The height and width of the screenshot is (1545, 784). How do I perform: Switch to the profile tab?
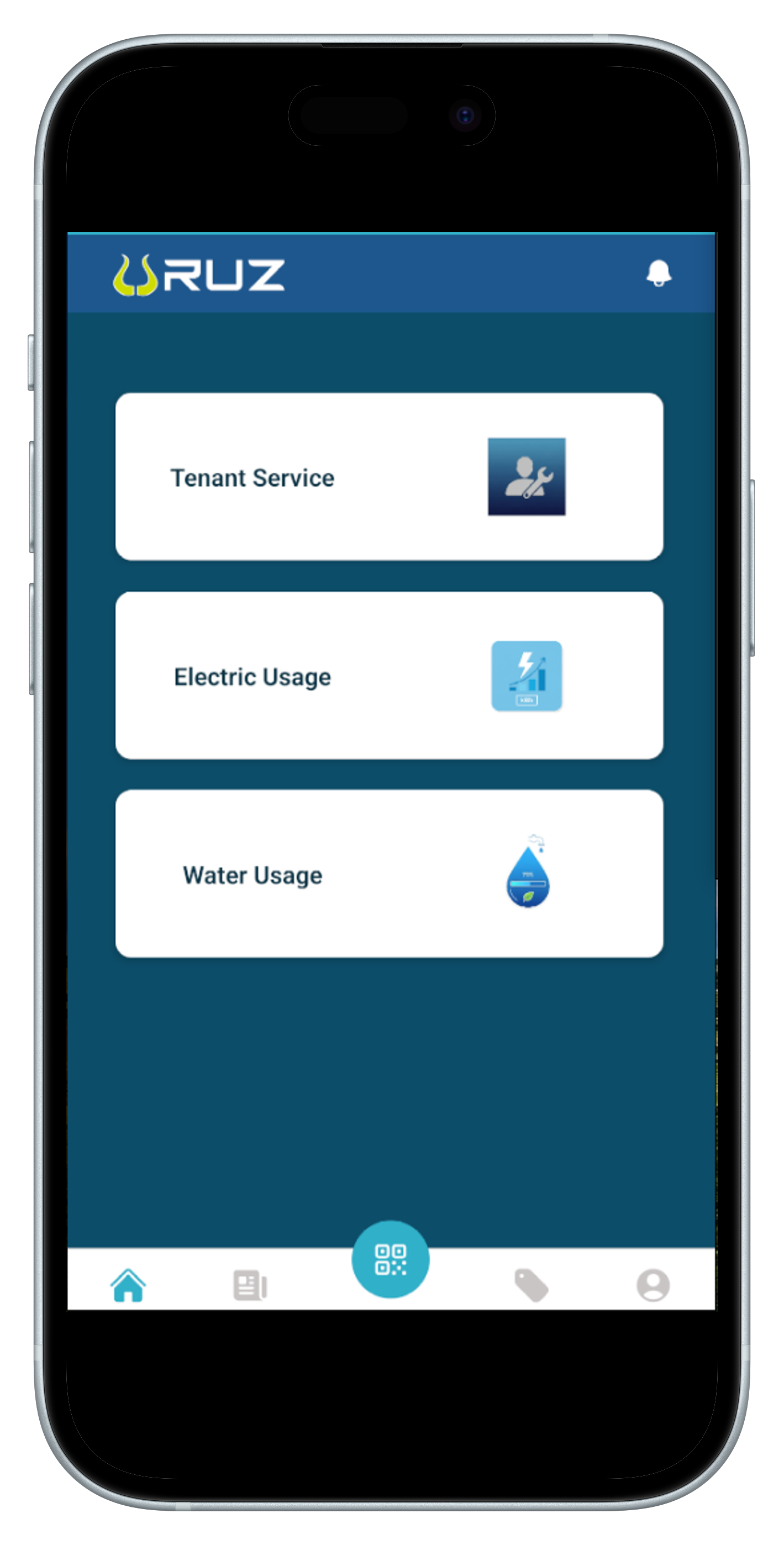pyautogui.click(x=653, y=1285)
